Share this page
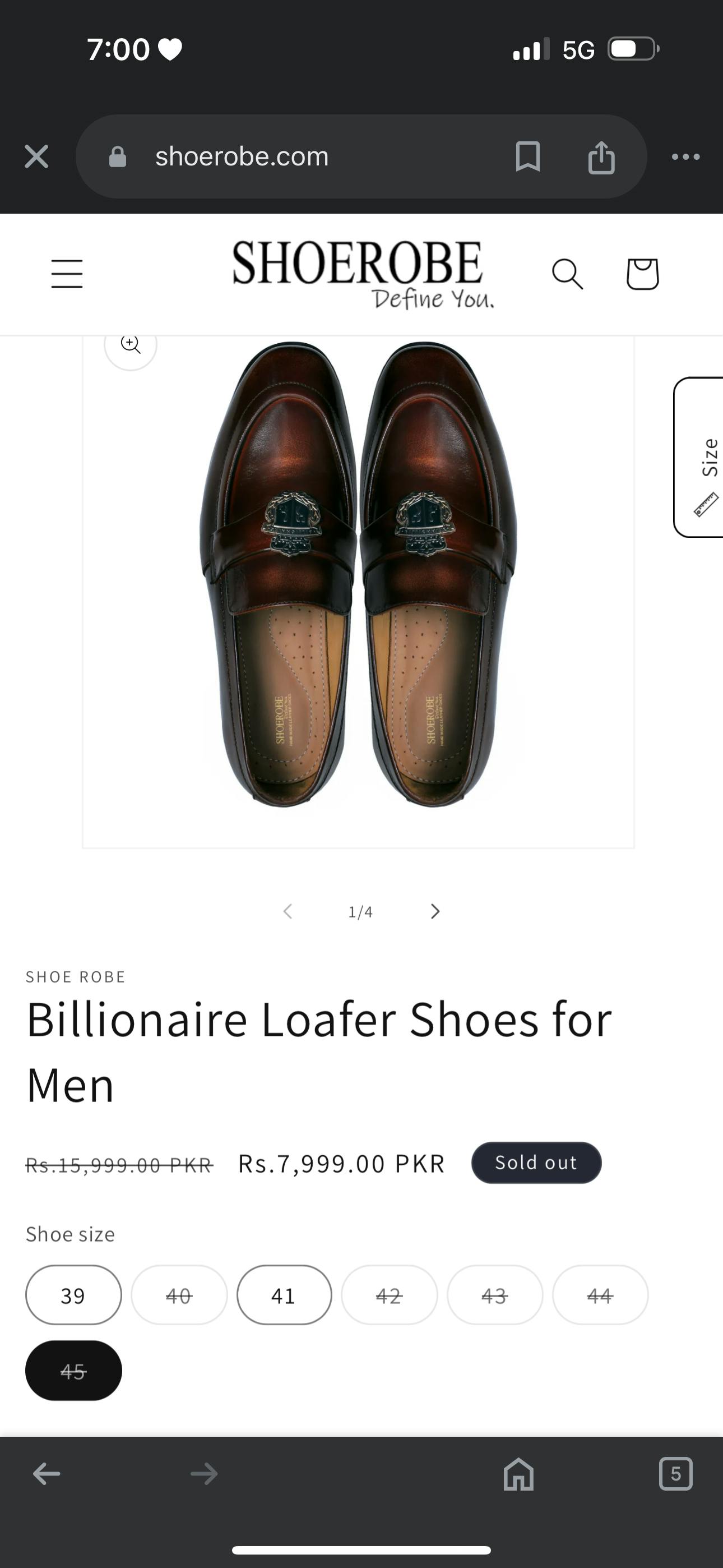Image resolution: width=723 pixels, height=1568 pixels. [601, 156]
